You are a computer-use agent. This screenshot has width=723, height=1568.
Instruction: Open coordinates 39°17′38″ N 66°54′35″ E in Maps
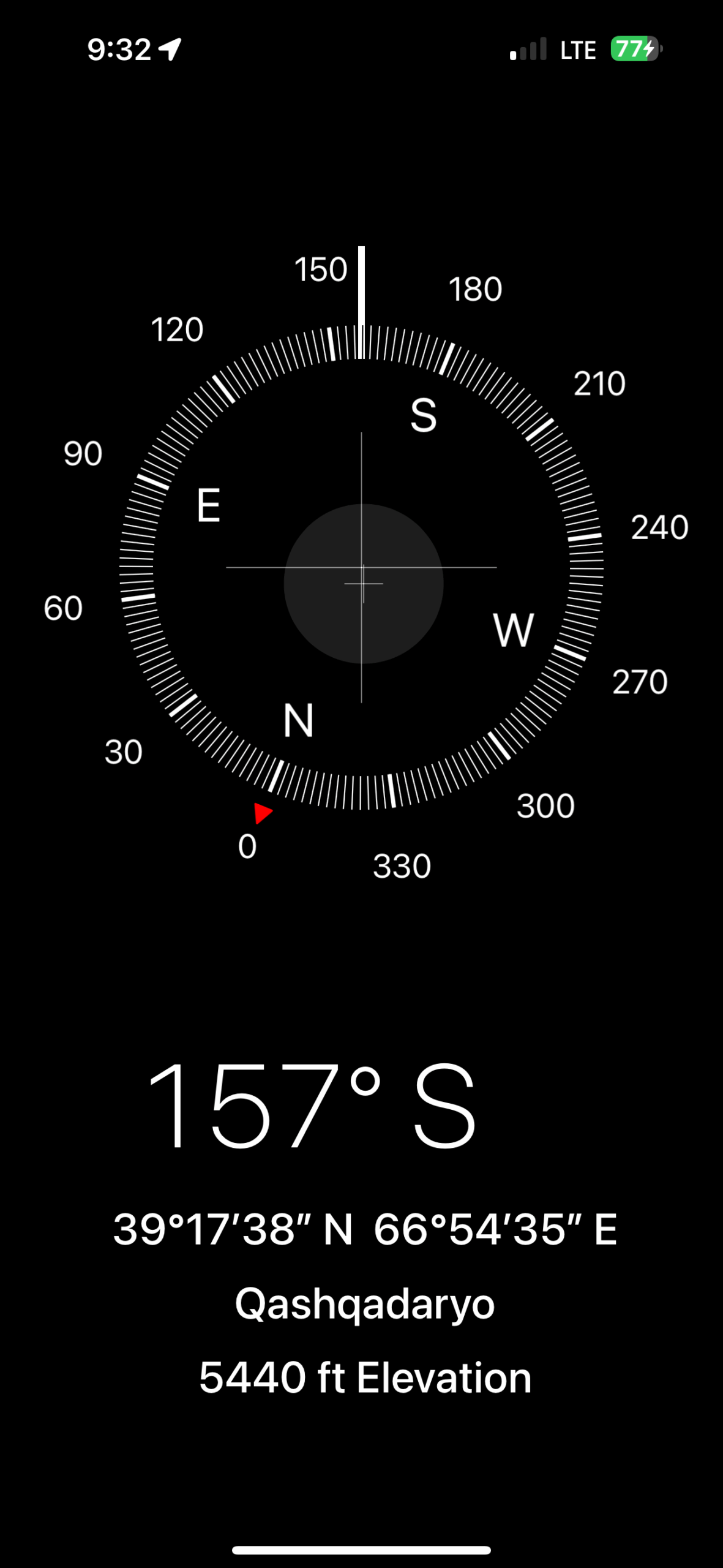click(x=365, y=1229)
